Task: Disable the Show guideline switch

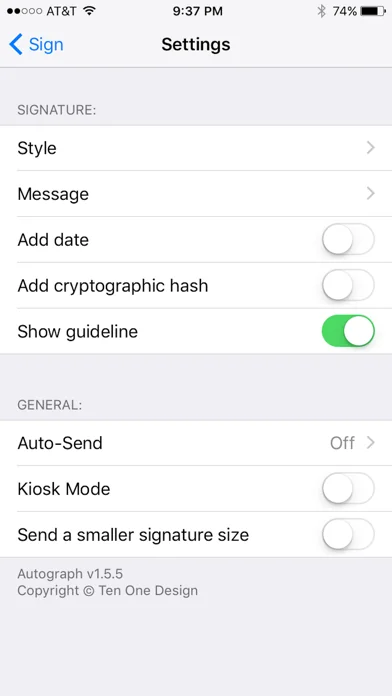Action: tap(348, 331)
